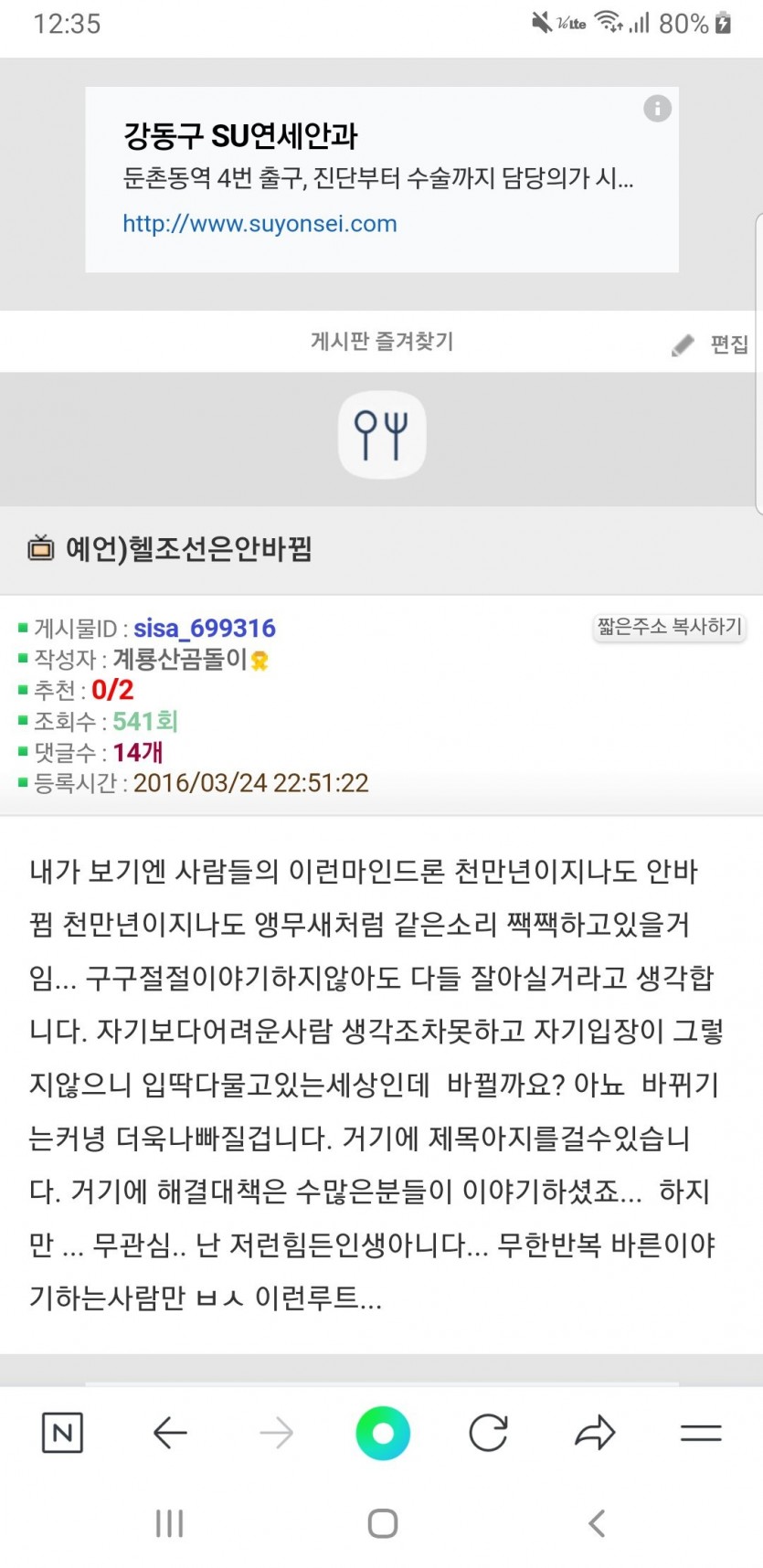Share this page
This screenshot has height=1568, width=763.
coord(595,1433)
